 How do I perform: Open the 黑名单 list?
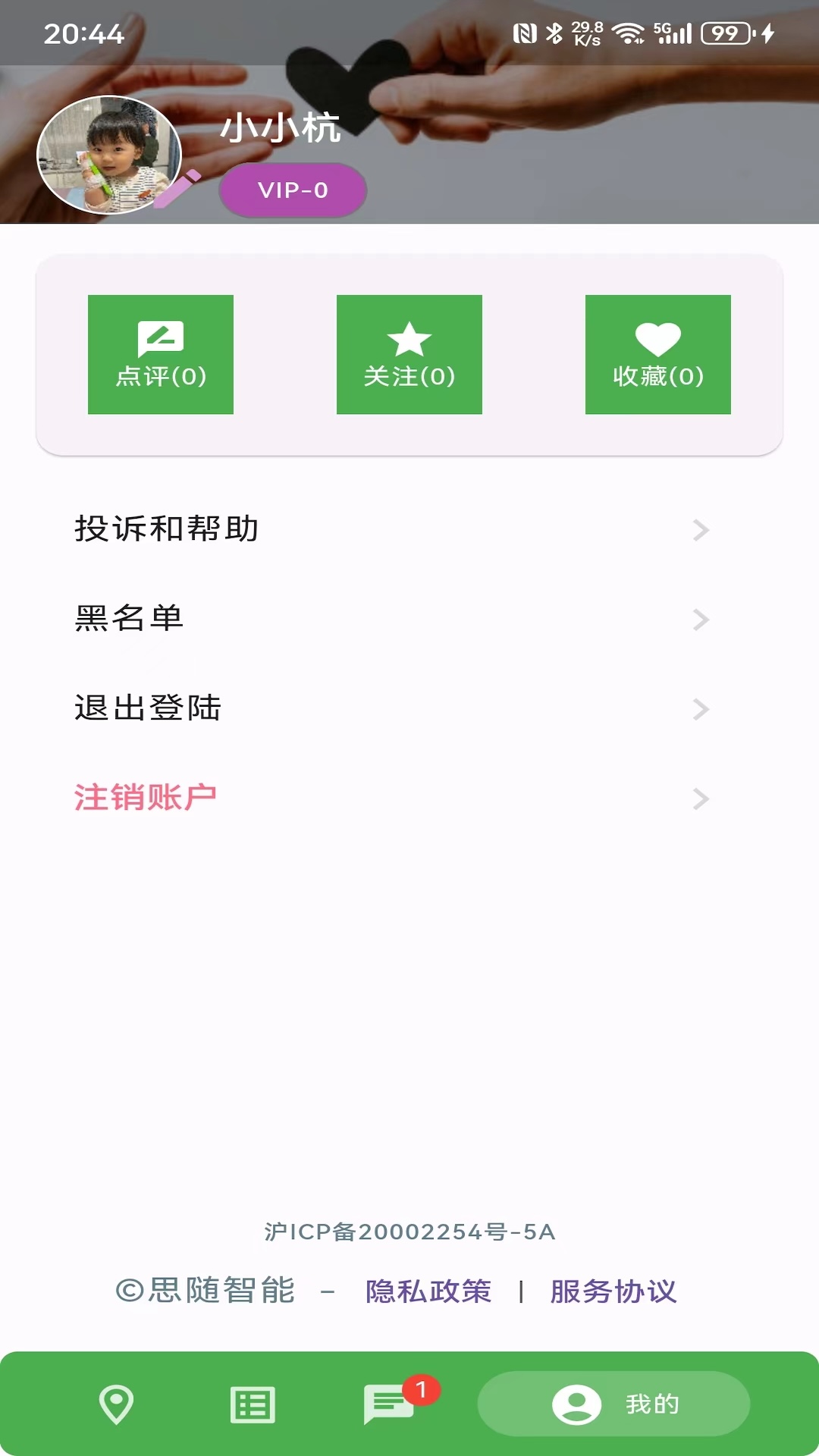391,619
